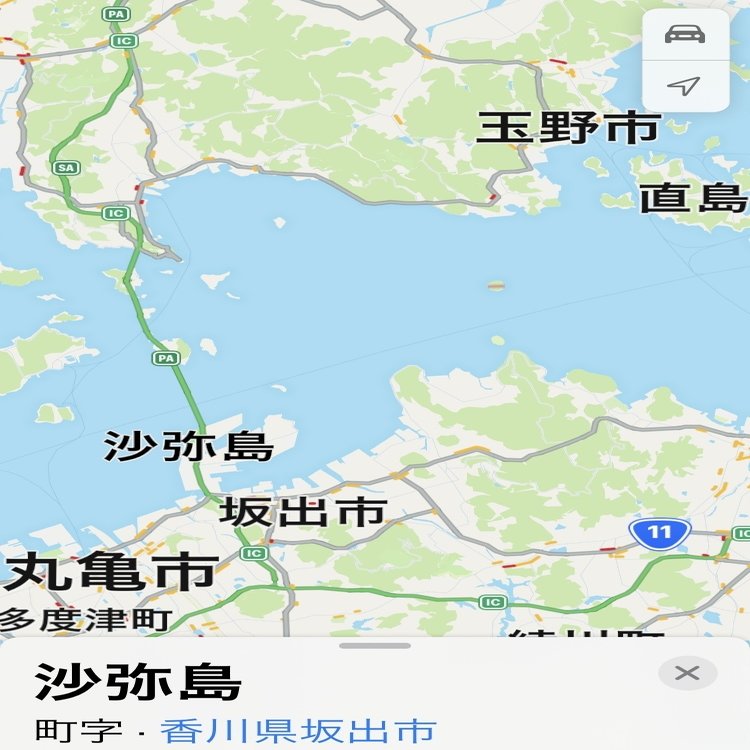Select the 玉野市 label on the map
The width and height of the screenshot is (750, 750).
click(568, 128)
